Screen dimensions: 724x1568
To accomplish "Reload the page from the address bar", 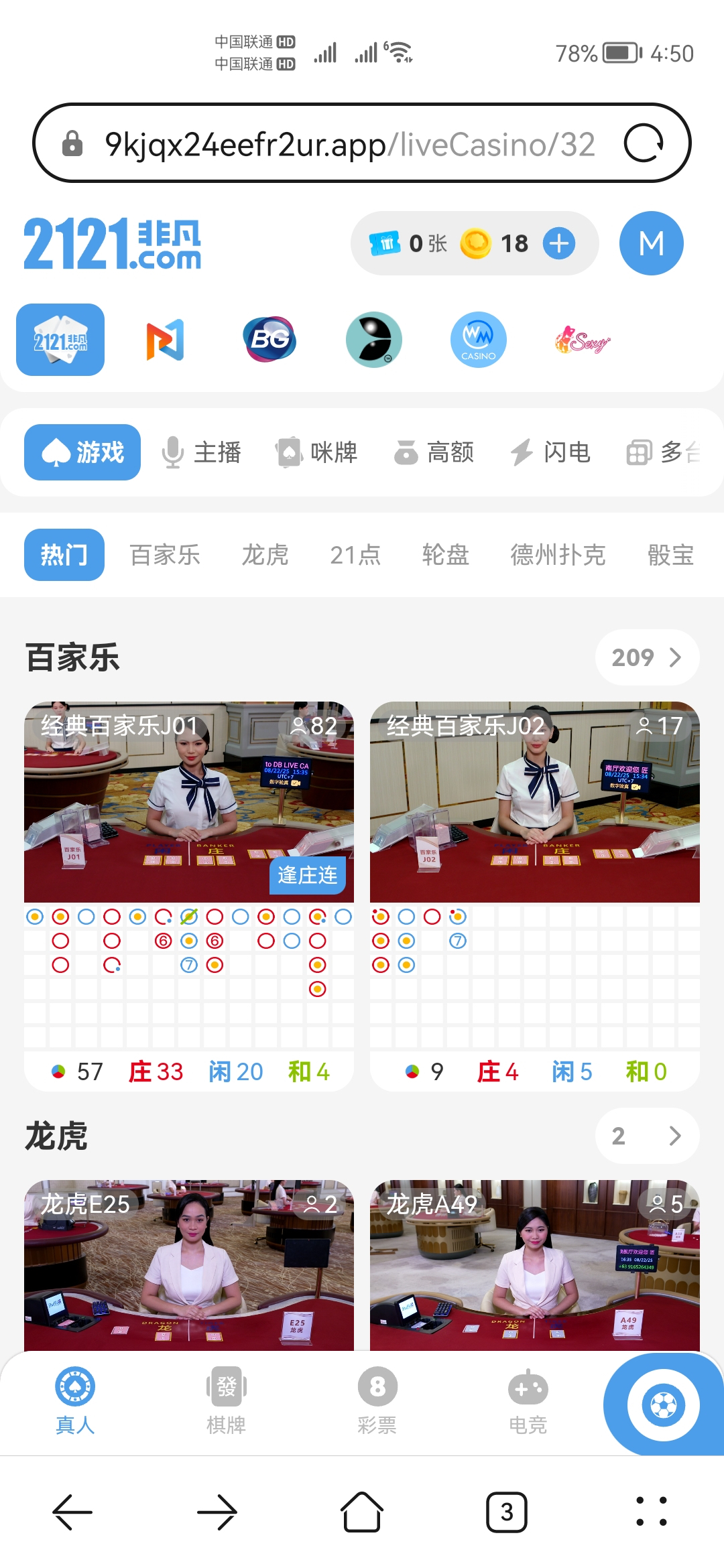I will [644, 143].
